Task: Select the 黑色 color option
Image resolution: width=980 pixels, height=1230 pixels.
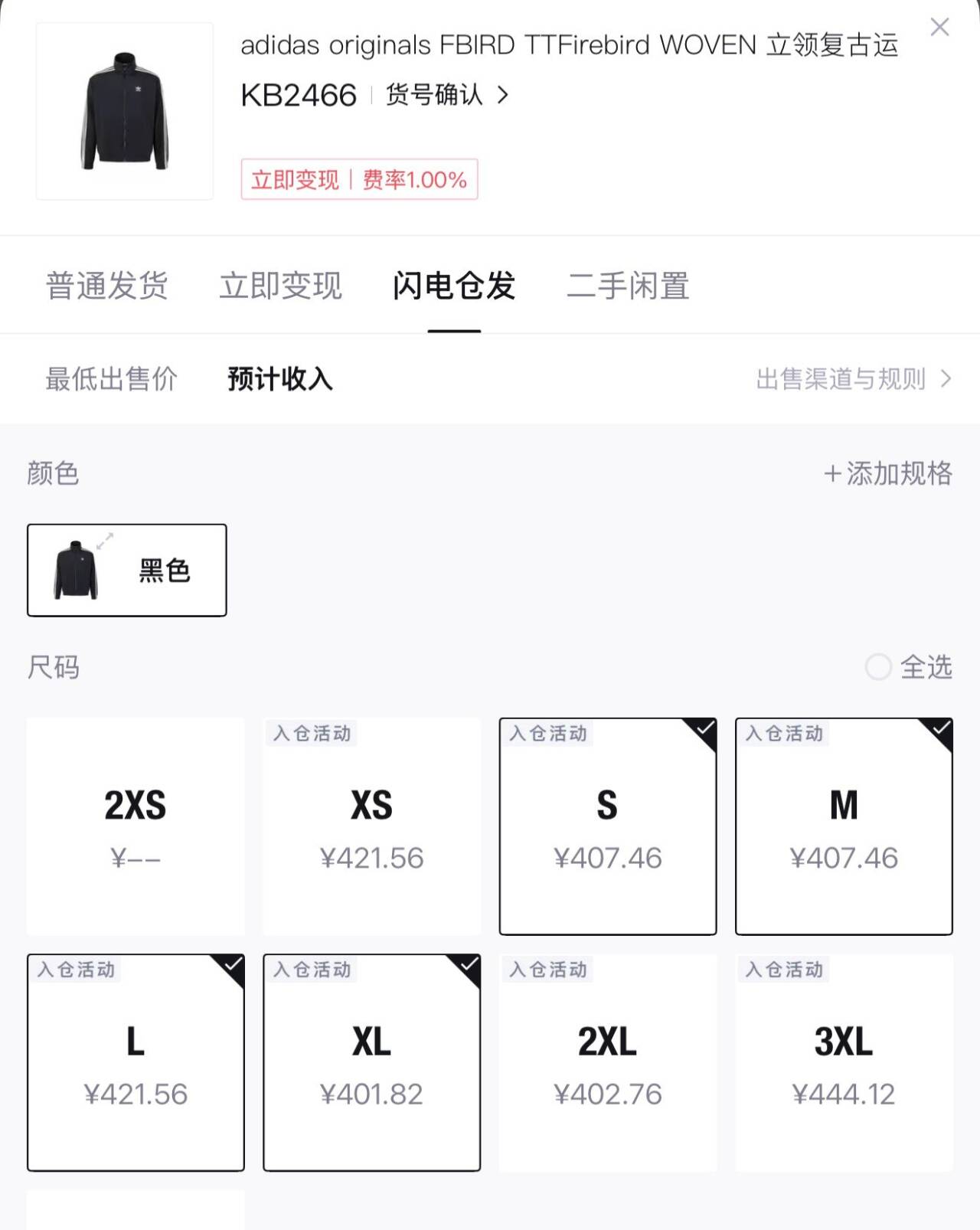Action: click(127, 570)
